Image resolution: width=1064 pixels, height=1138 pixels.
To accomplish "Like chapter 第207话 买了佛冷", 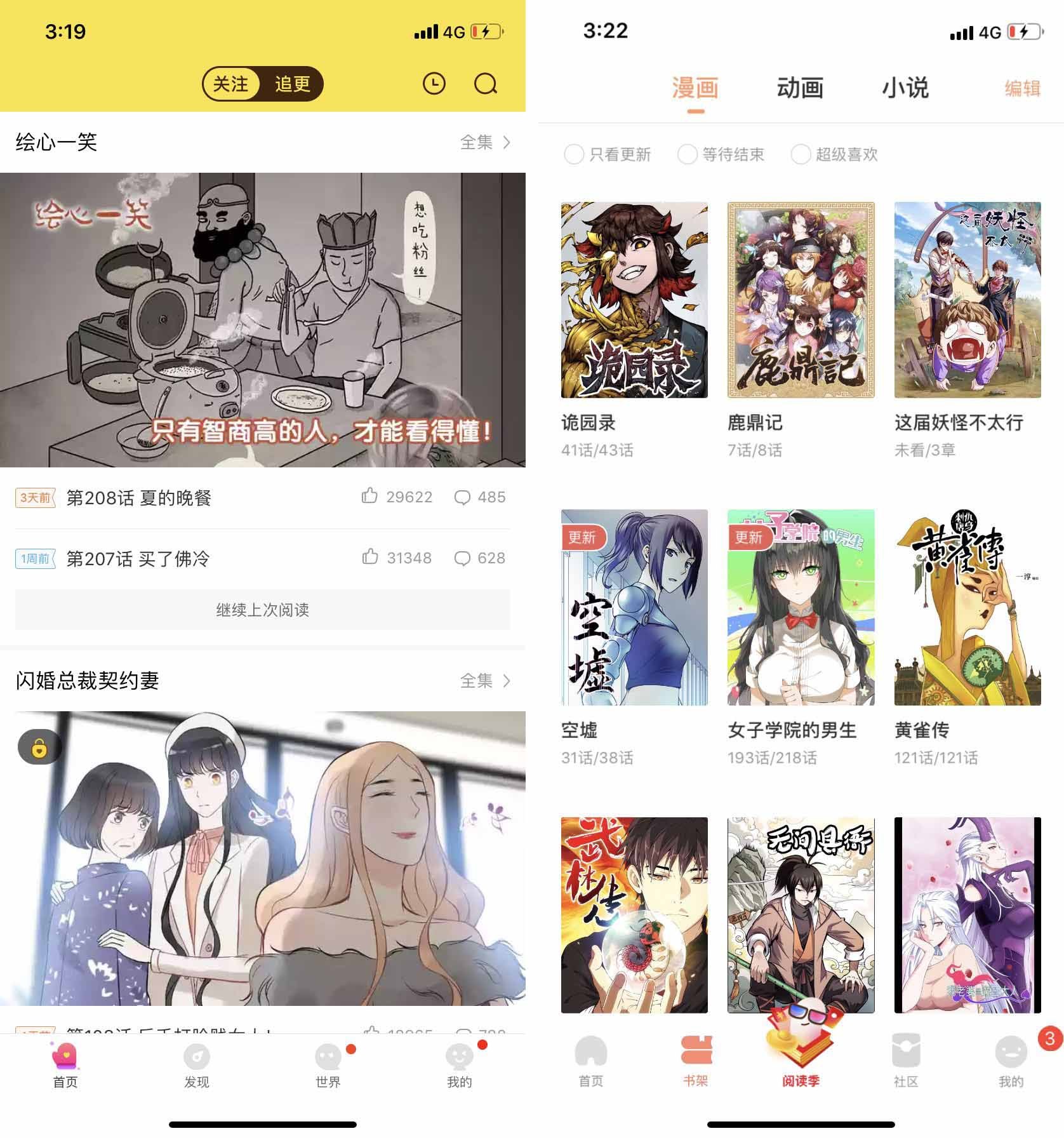I will [370, 558].
